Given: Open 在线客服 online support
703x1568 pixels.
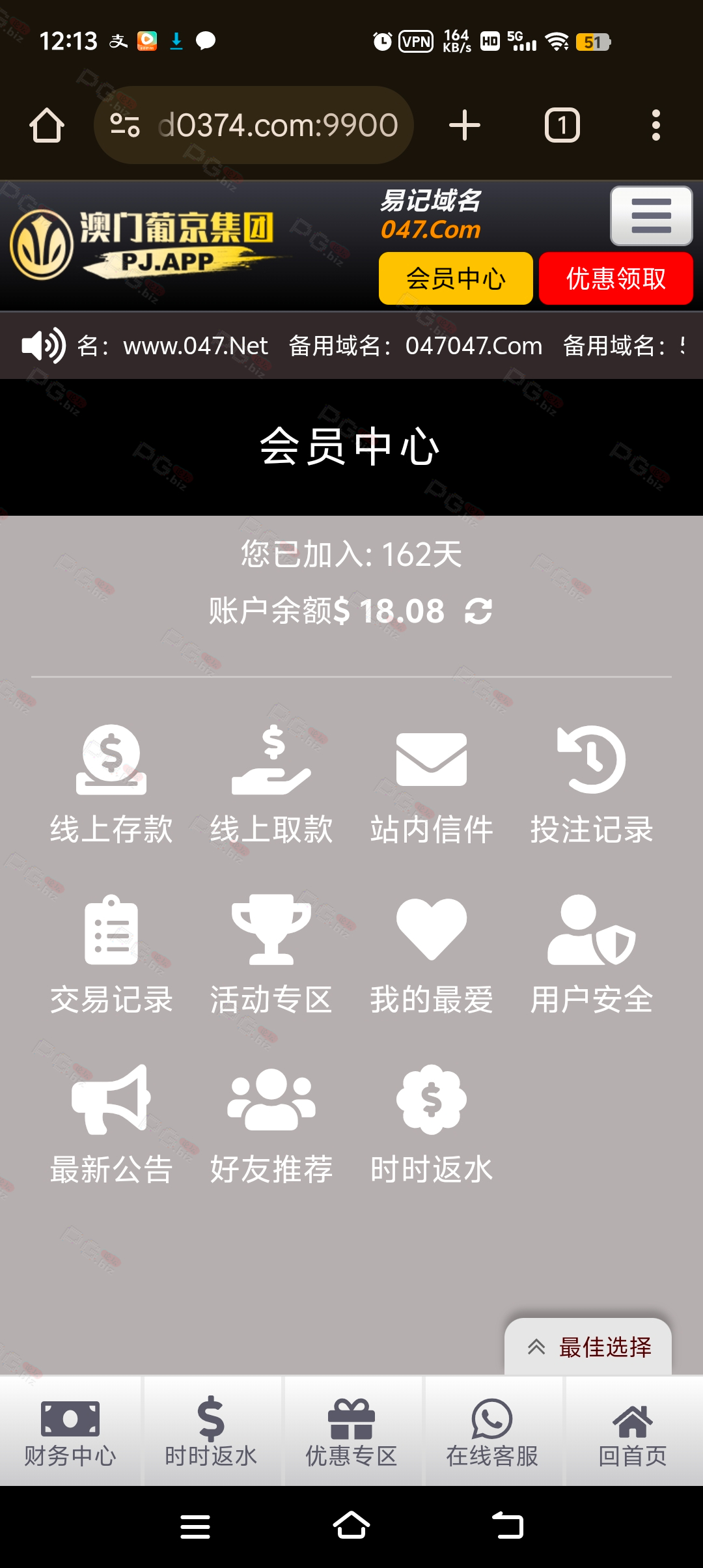Looking at the screenshot, I should [x=492, y=1431].
